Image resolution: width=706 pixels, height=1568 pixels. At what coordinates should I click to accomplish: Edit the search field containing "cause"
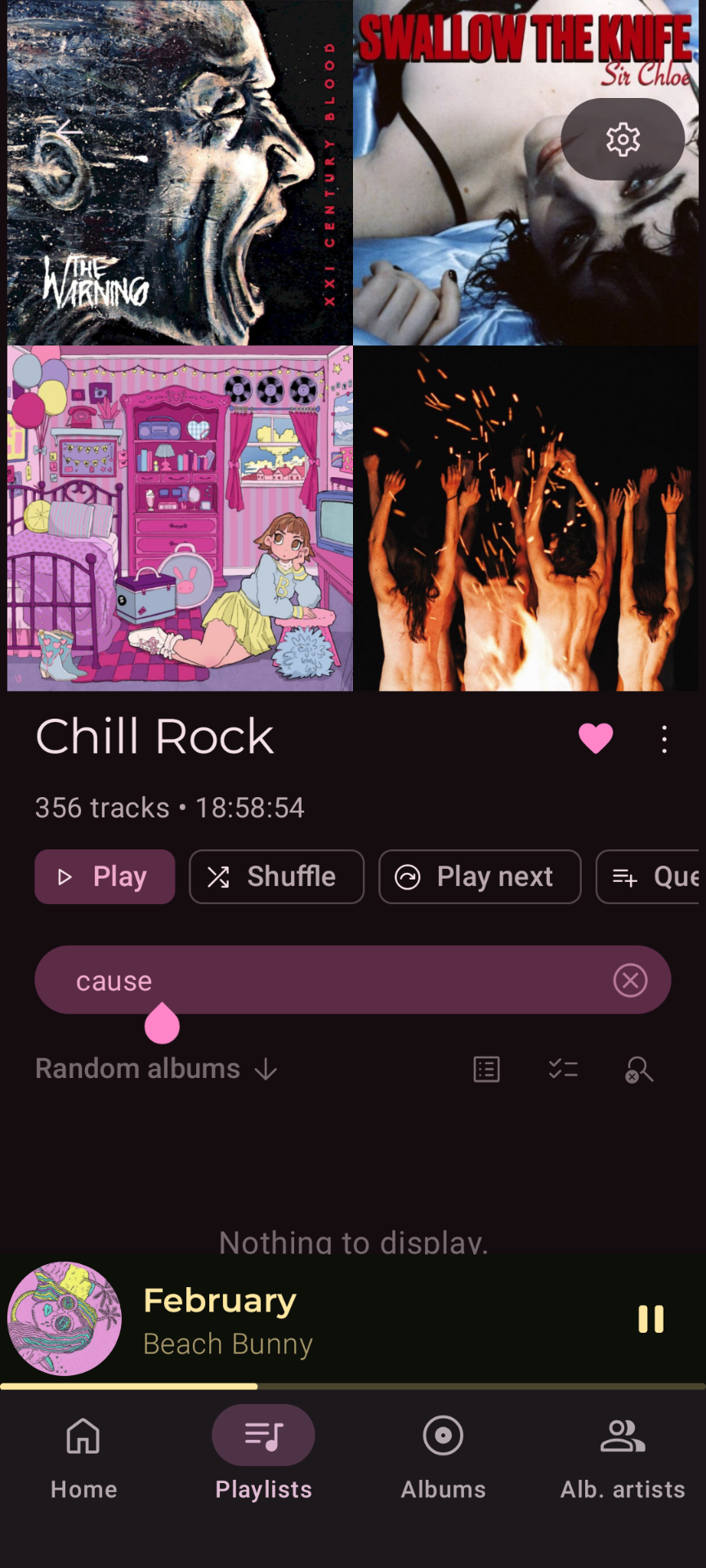click(327, 980)
